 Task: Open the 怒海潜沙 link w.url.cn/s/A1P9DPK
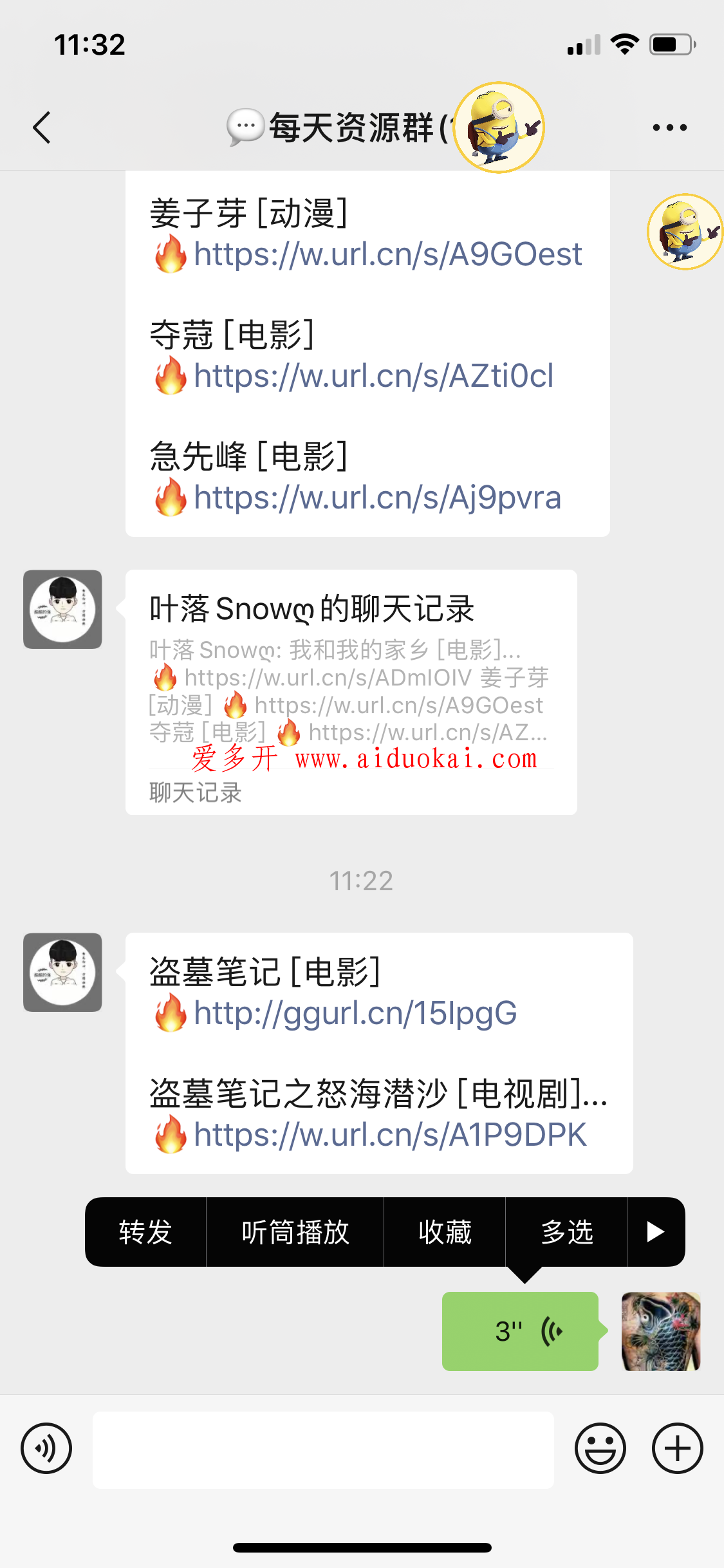[x=390, y=1135]
